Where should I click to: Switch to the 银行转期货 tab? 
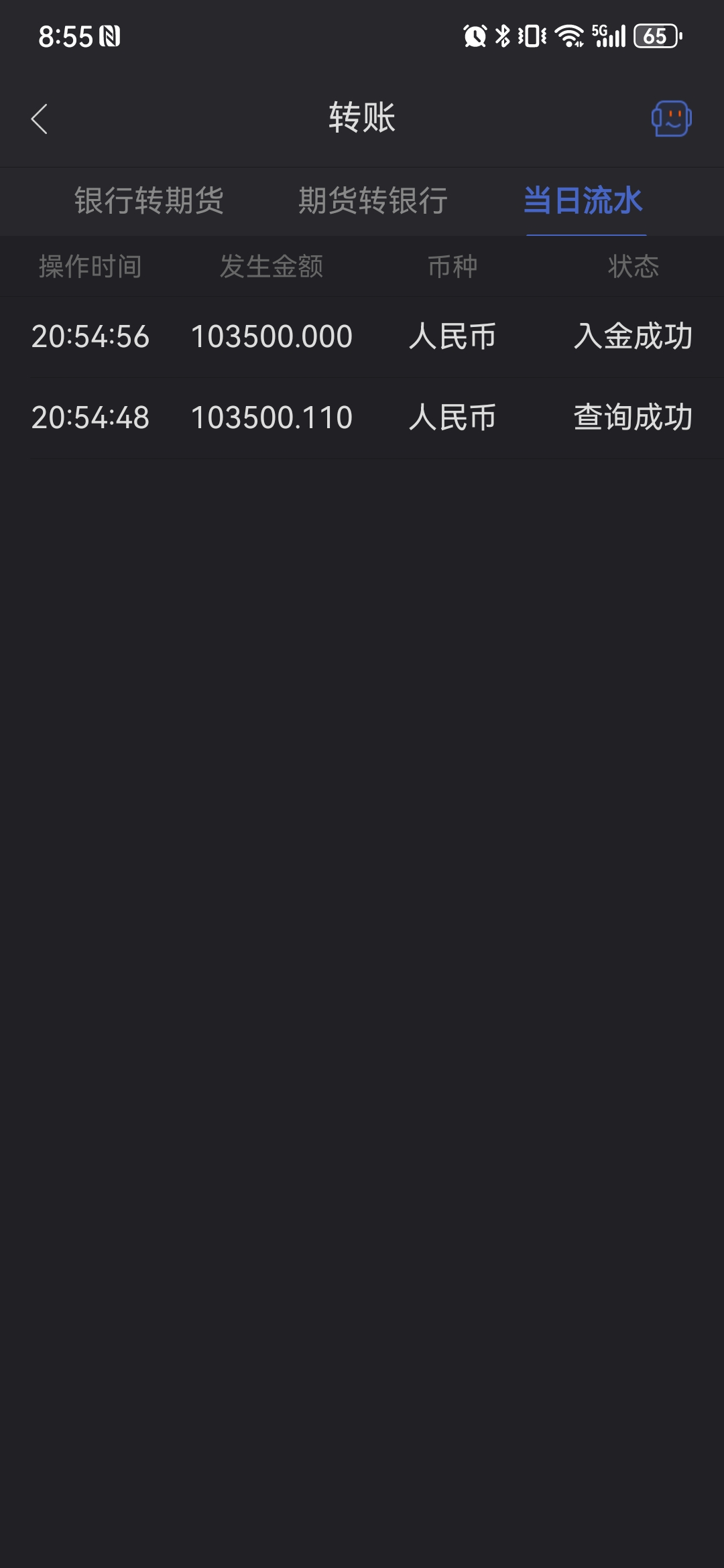(x=149, y=201)
